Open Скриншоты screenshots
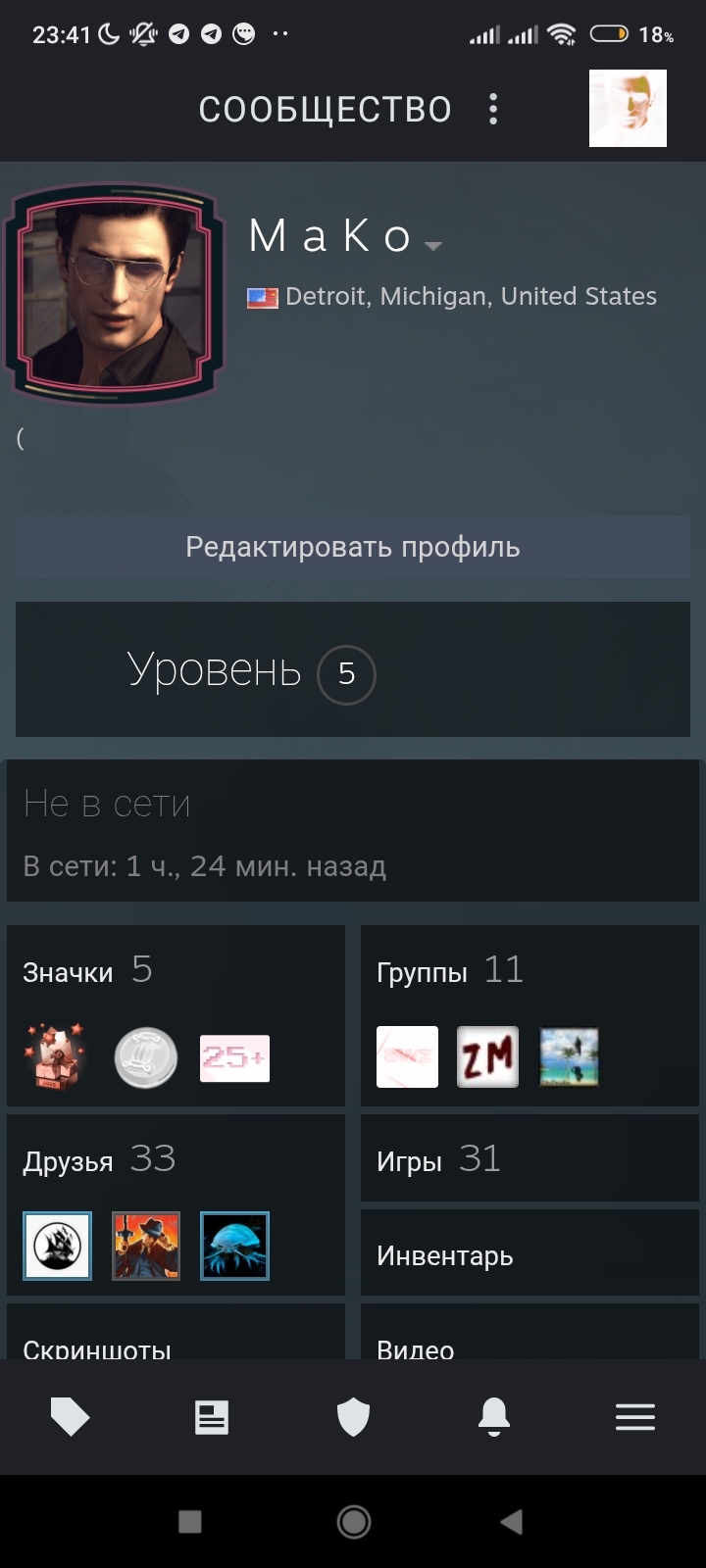 98,1347
